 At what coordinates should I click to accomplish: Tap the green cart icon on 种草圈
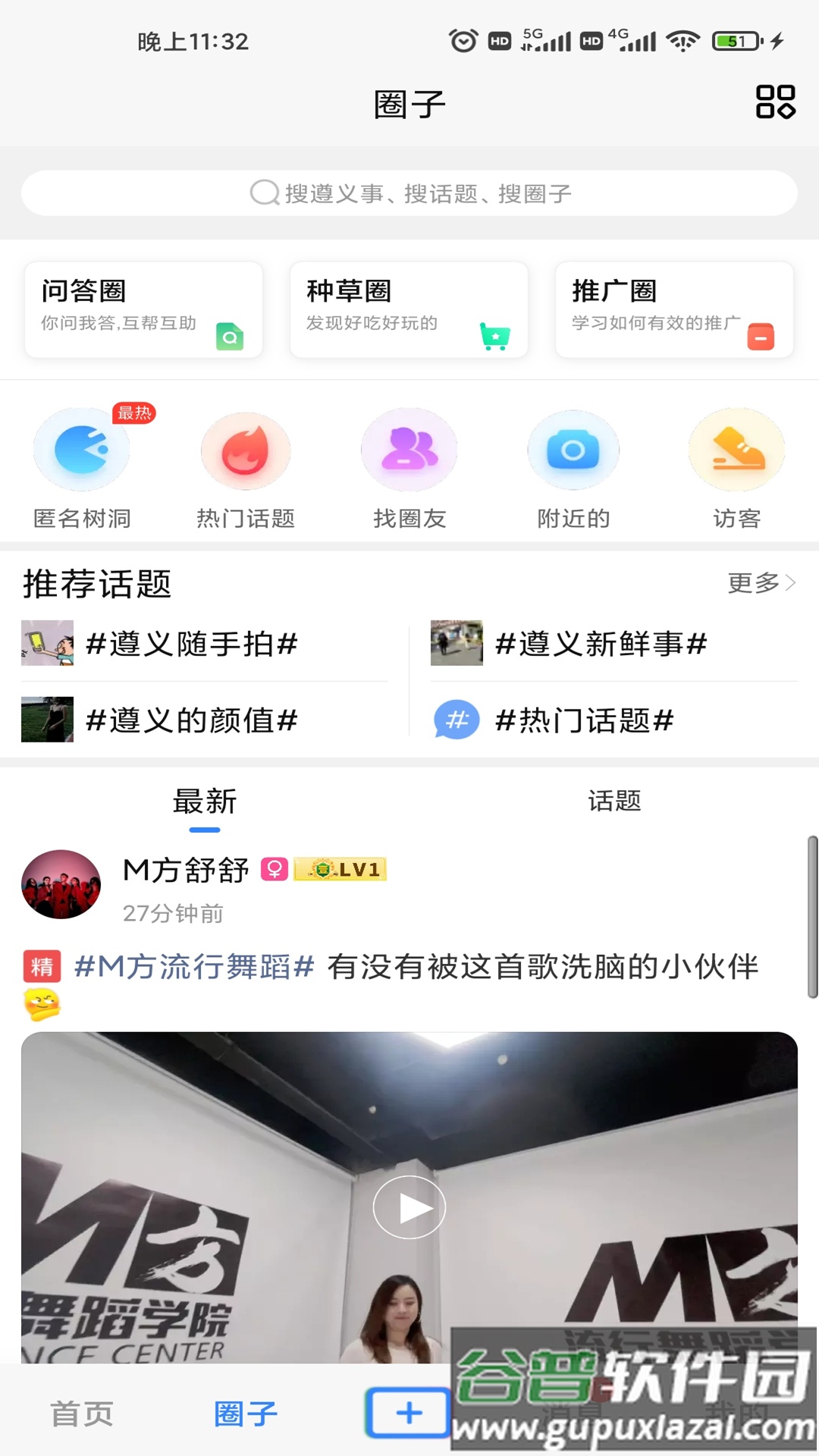click(x=494, y=334)
